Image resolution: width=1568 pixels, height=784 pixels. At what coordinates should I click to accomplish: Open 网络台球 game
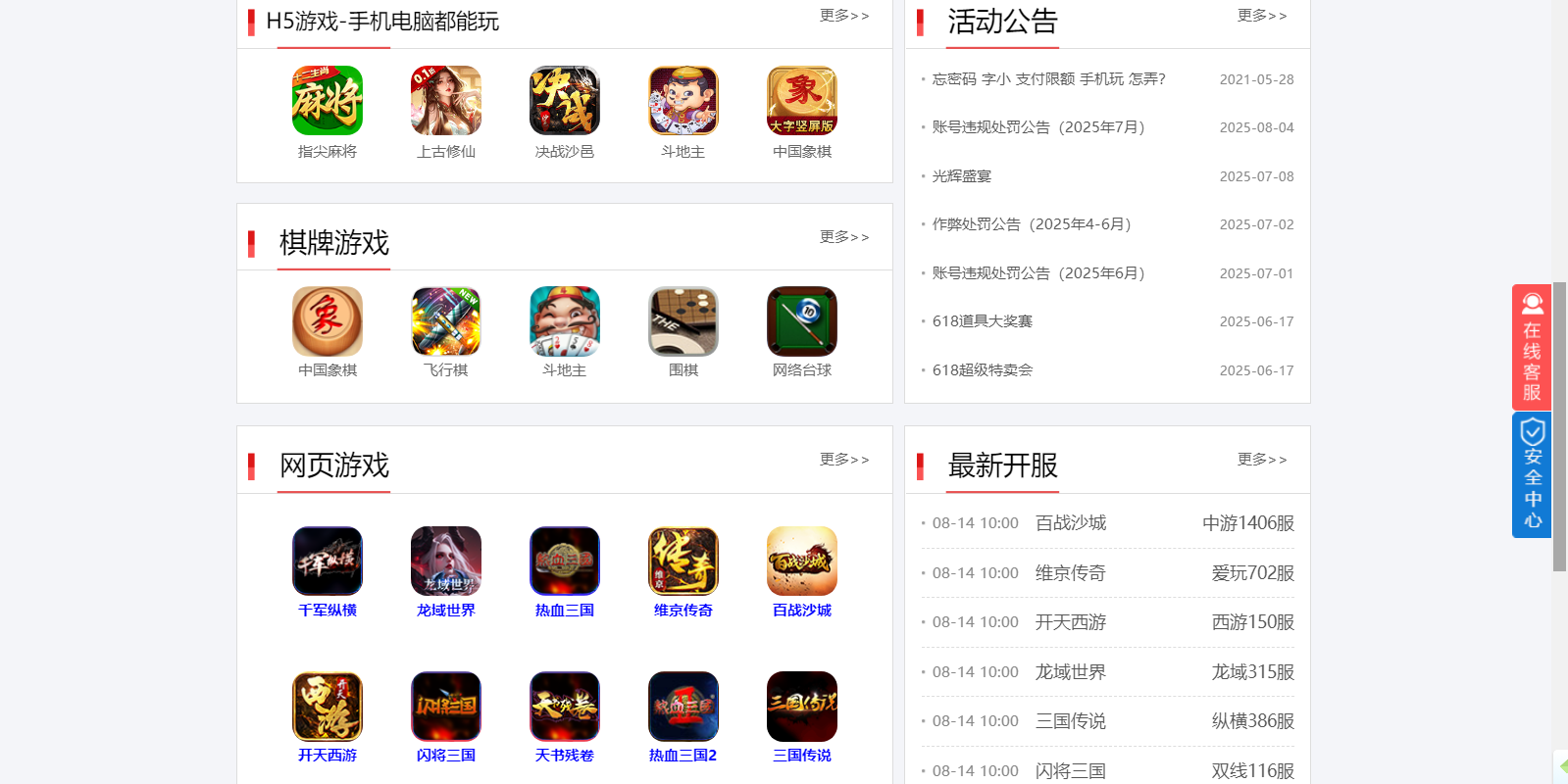tap(802, 321)
